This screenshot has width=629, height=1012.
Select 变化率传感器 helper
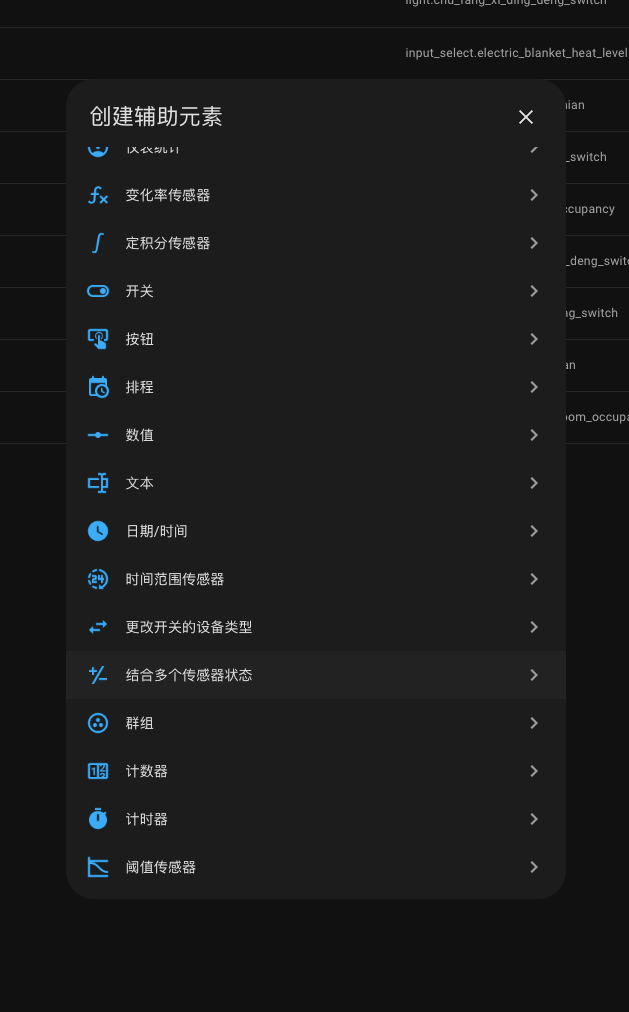(315, 195)
